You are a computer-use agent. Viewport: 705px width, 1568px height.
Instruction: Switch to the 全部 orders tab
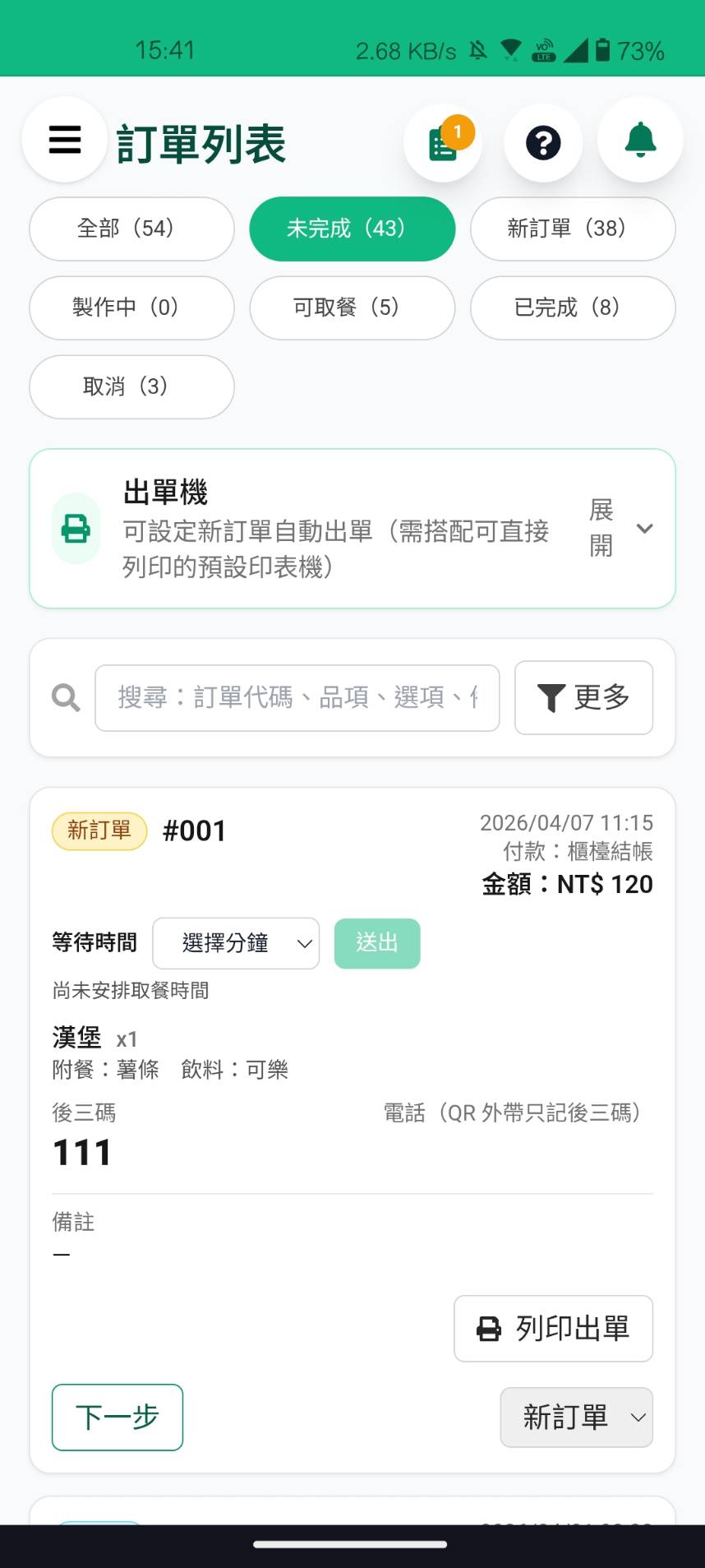pos(131,229)
